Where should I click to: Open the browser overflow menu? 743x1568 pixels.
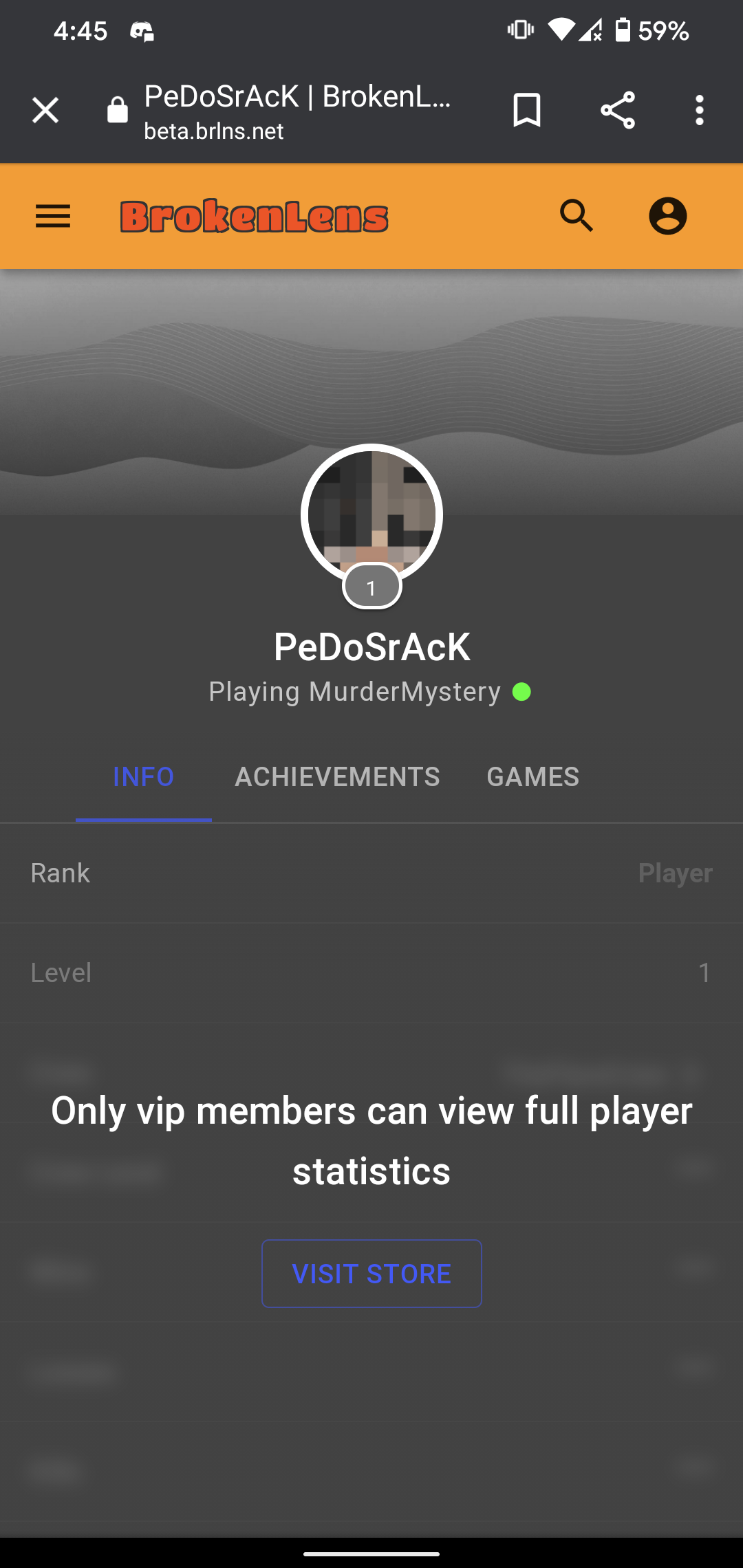pos(700,110)
